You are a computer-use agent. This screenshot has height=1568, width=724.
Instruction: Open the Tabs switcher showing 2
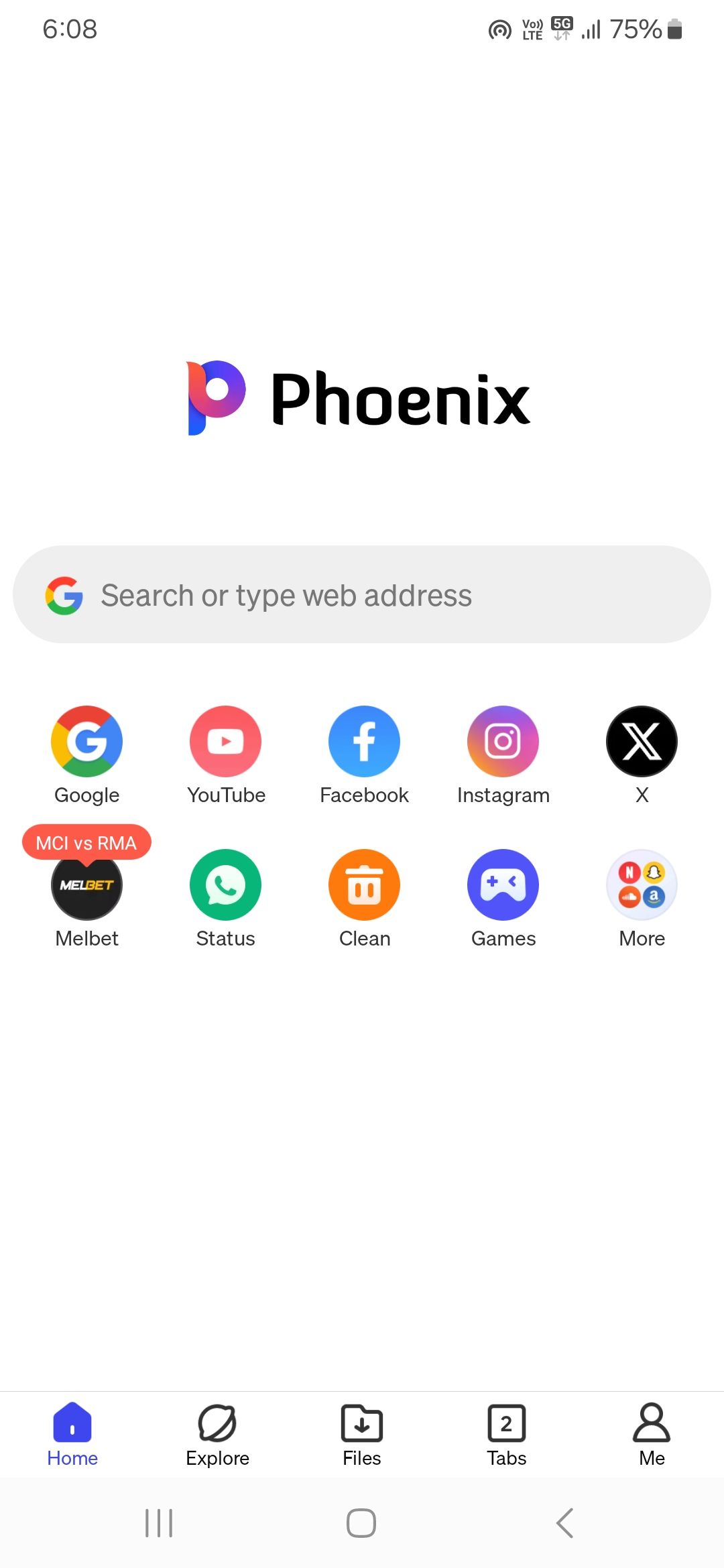pos(507,1434)
